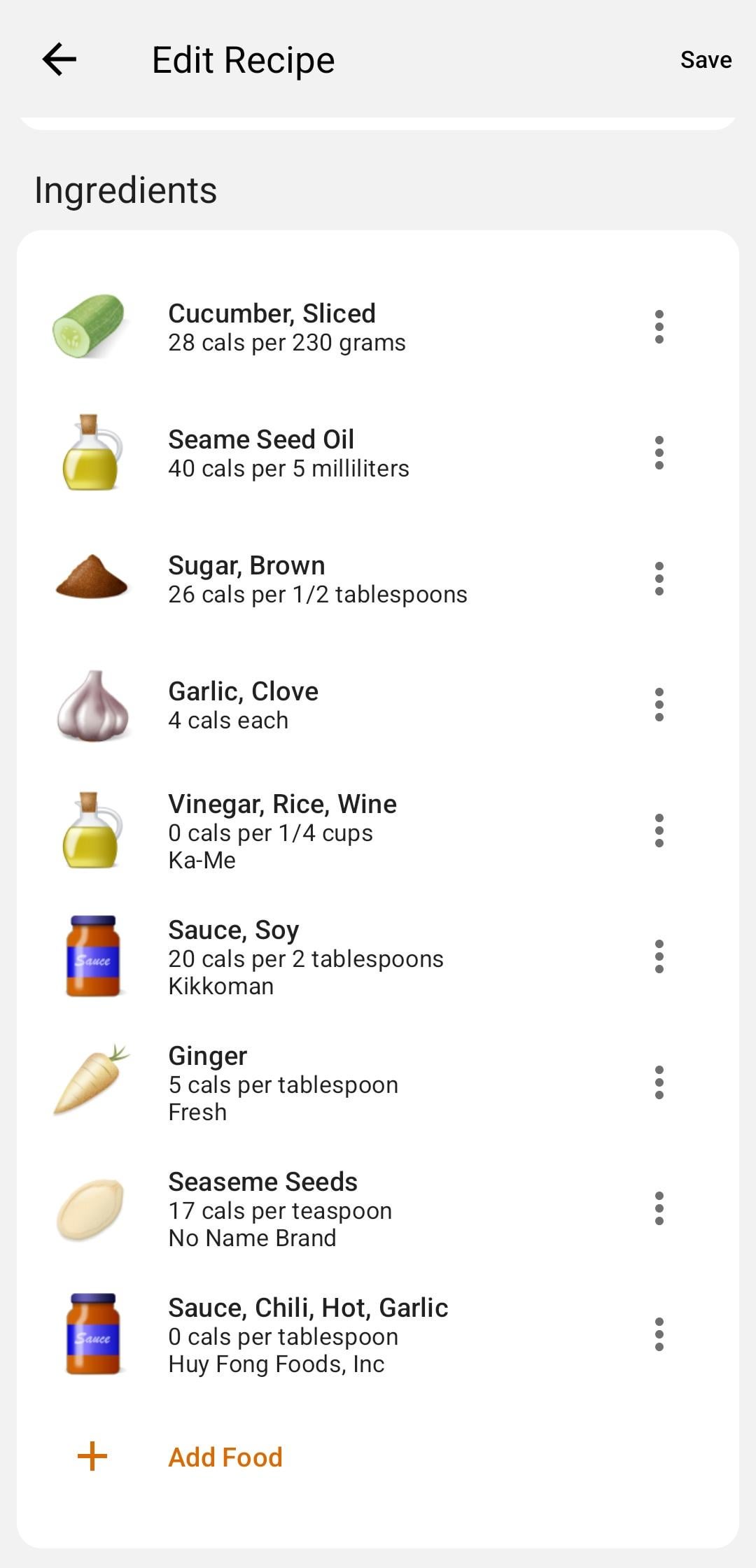Open options menu for Garlic, Clove
This screenshot has height=1568, width=756.
pyautogui.click(x=659, y=705)
